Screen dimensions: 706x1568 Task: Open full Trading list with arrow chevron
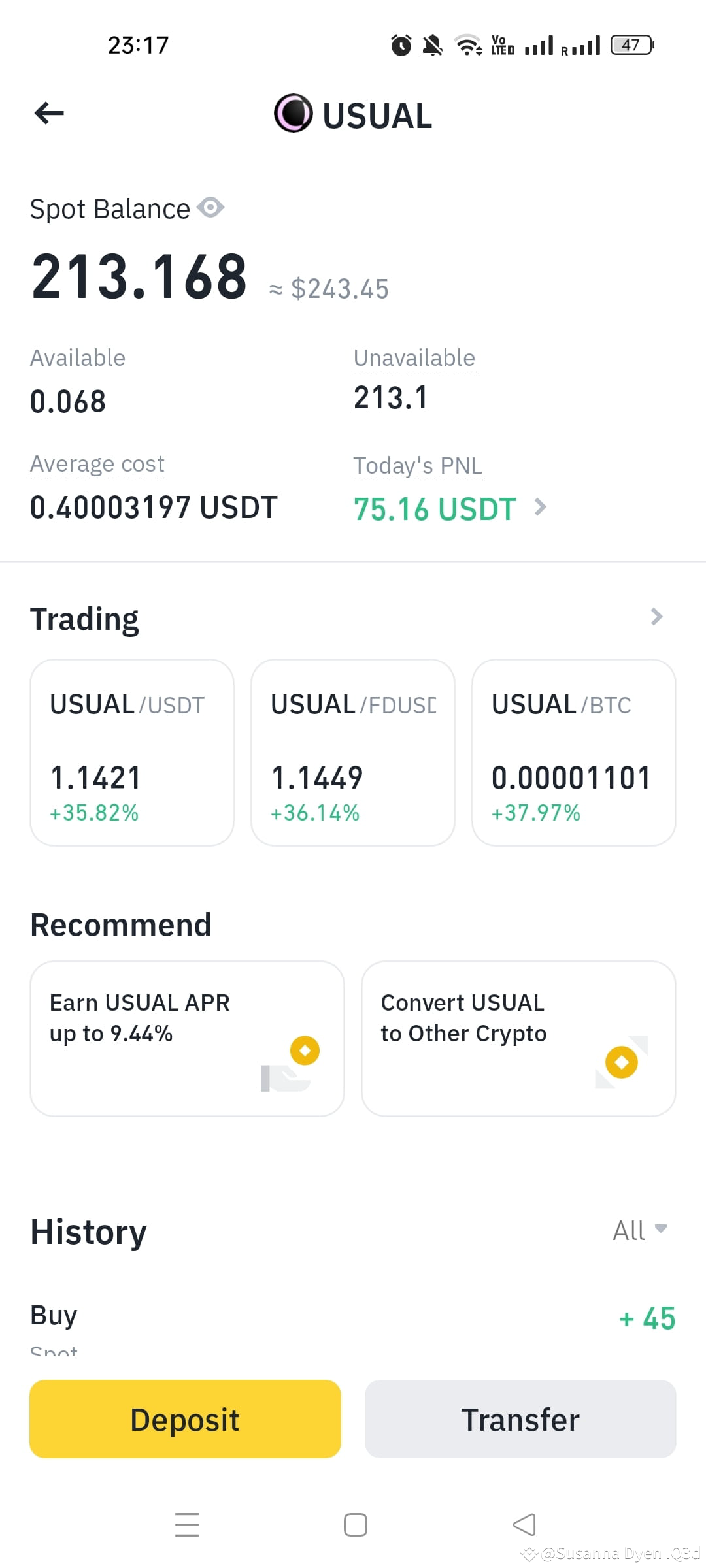656,616
